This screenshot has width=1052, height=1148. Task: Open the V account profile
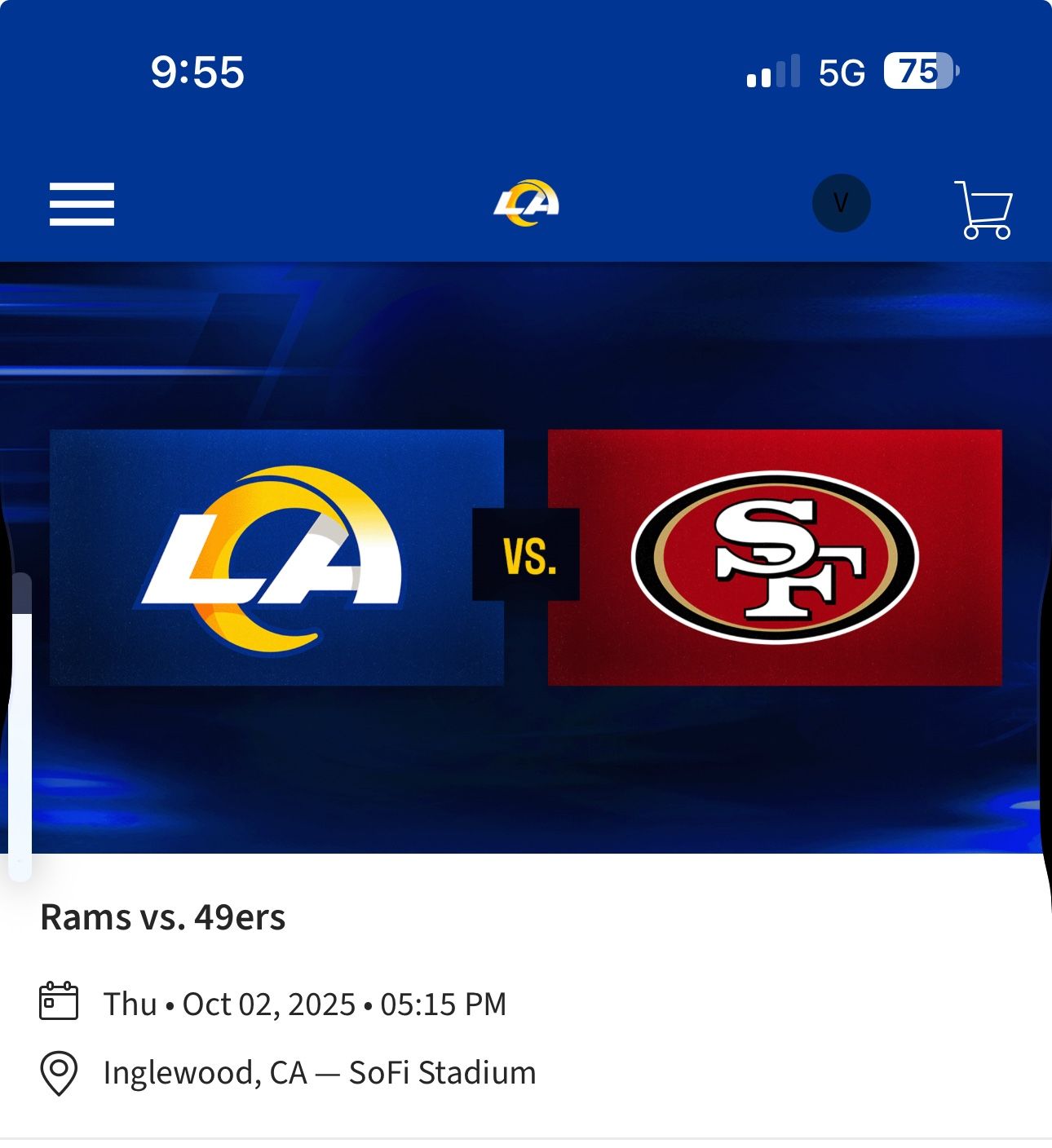coord(842,203)
